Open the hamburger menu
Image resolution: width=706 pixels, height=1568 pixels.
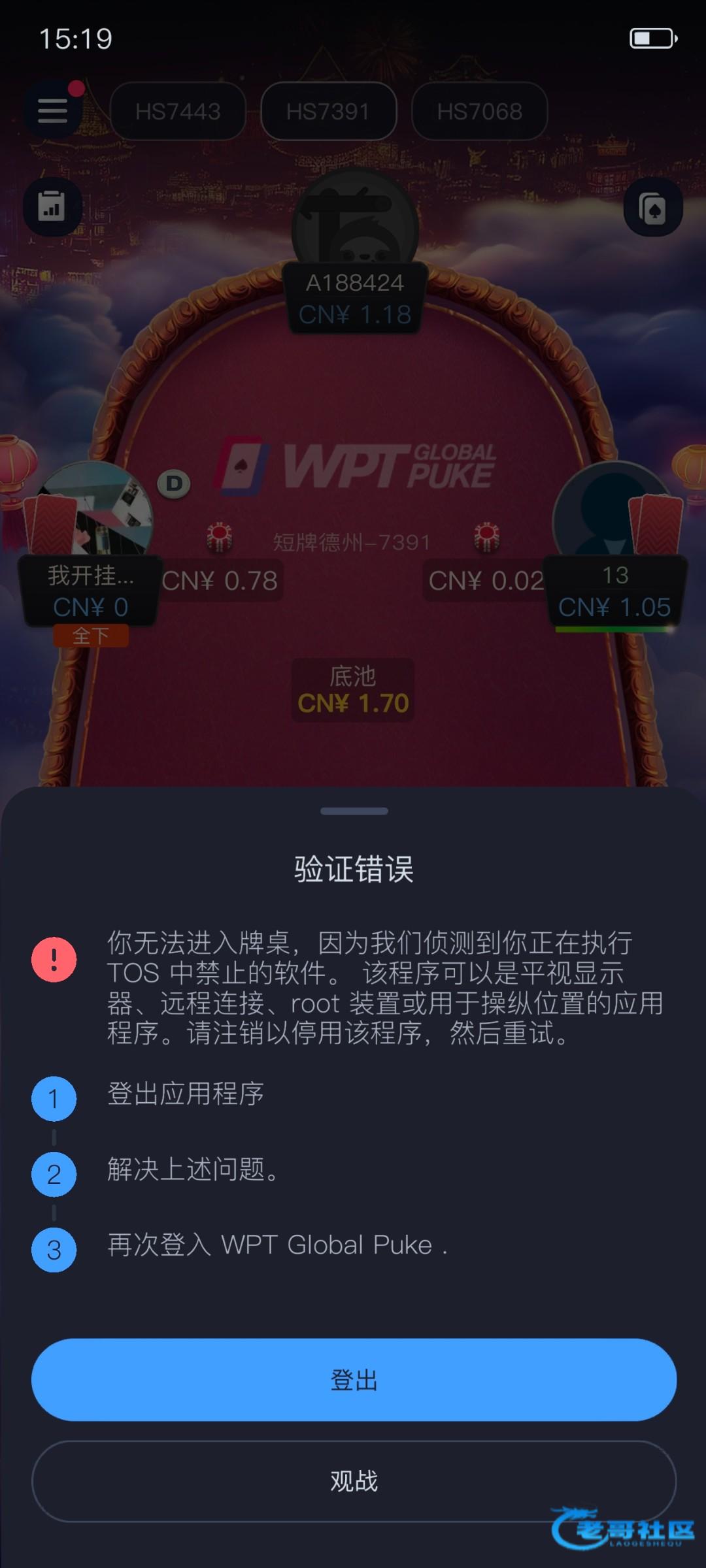click(x=53, y=110)
